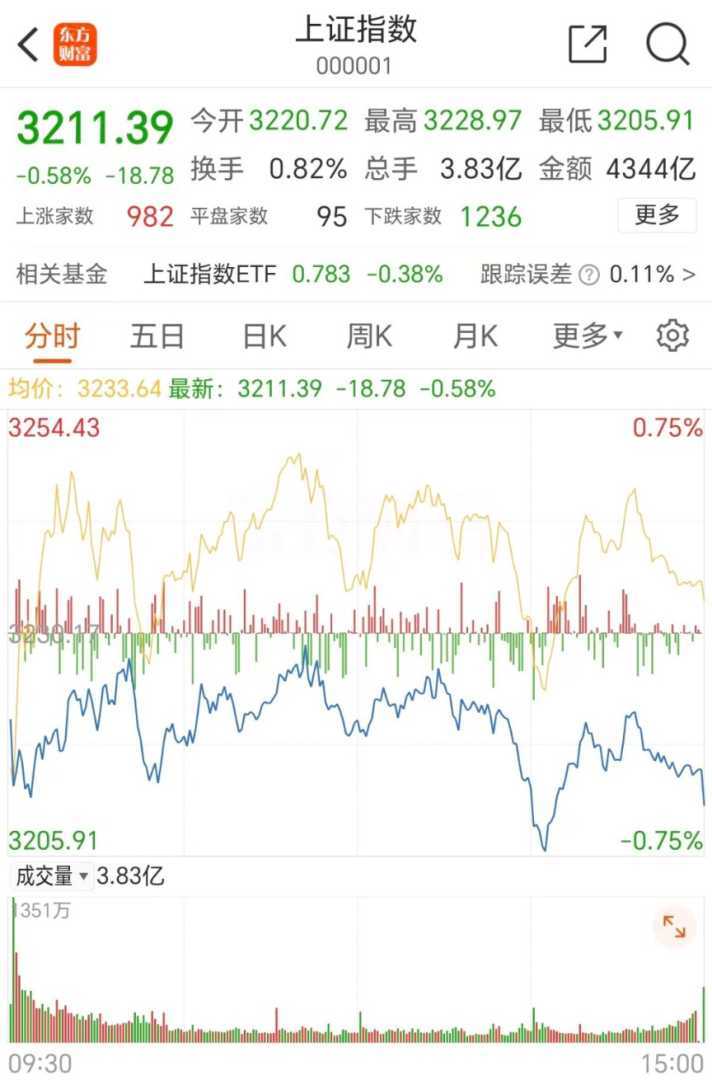Go back using the arrow icon
The image size is (712, 1080).
29,44
